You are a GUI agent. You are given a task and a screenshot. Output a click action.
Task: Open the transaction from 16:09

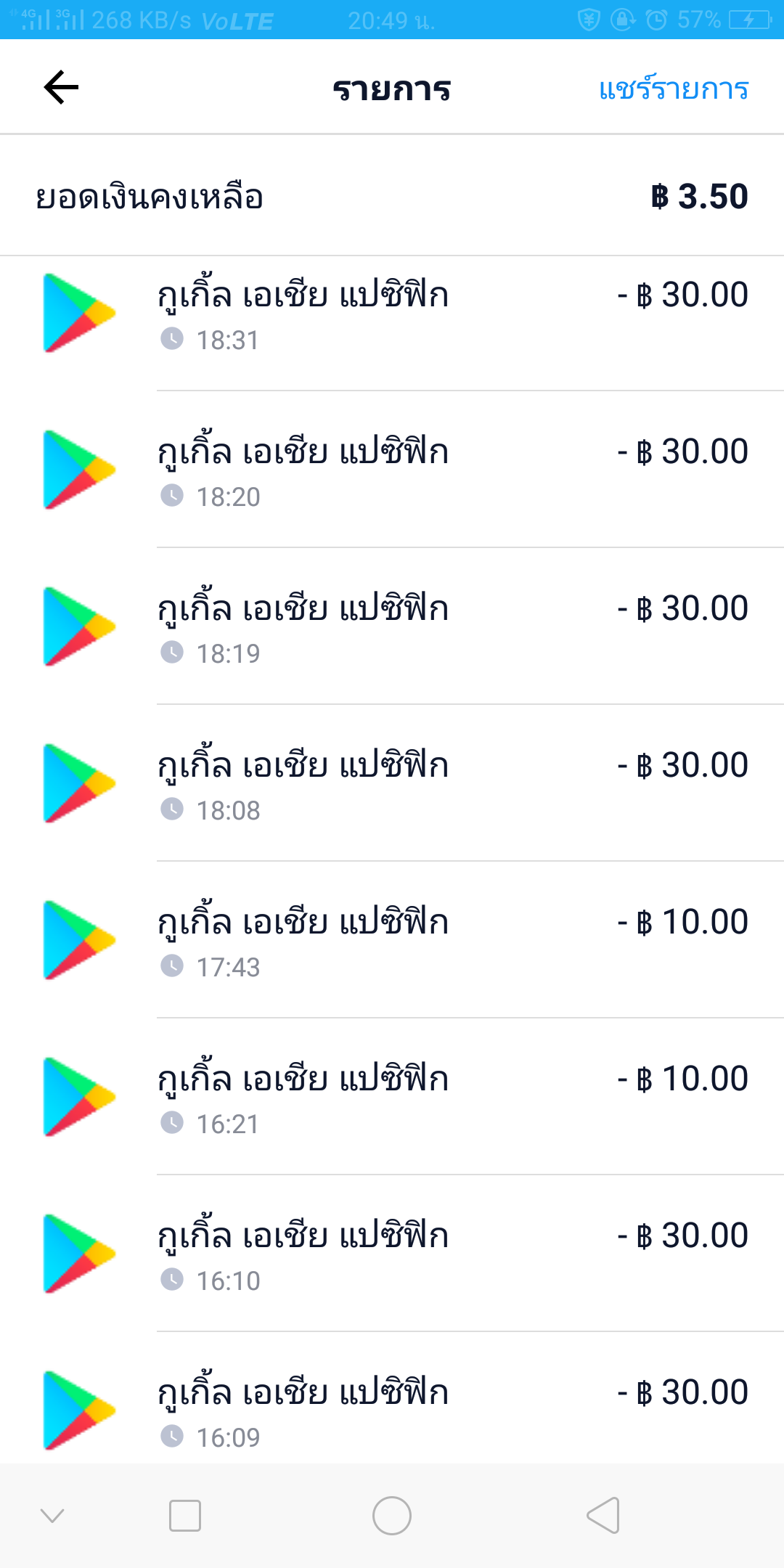coord(392,1399)
